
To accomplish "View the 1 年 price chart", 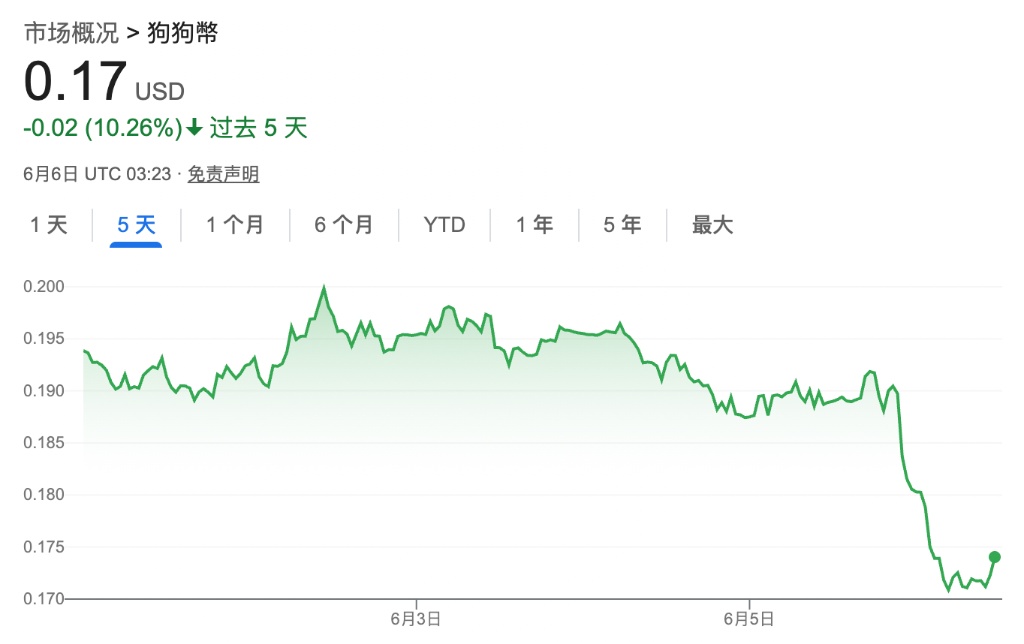I will [x=535, y=225].
